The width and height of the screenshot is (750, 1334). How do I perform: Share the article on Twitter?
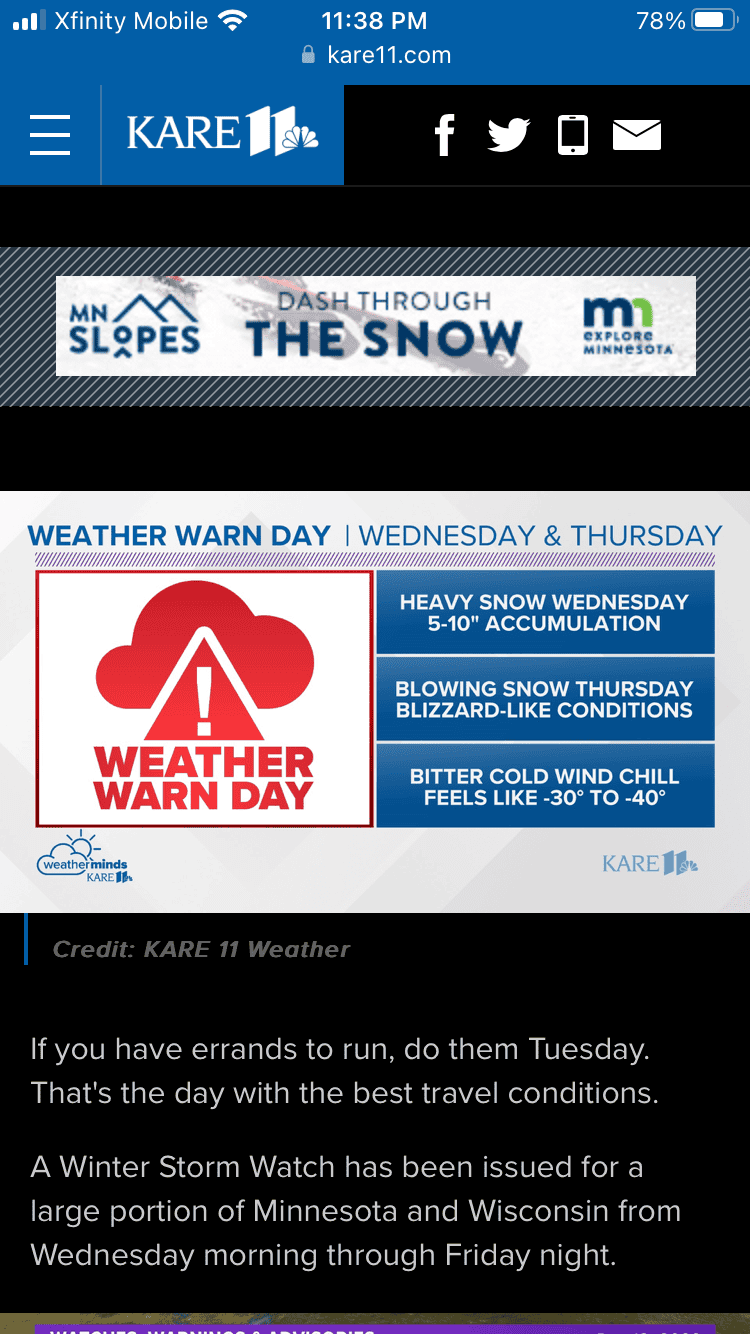click(508, 135)
